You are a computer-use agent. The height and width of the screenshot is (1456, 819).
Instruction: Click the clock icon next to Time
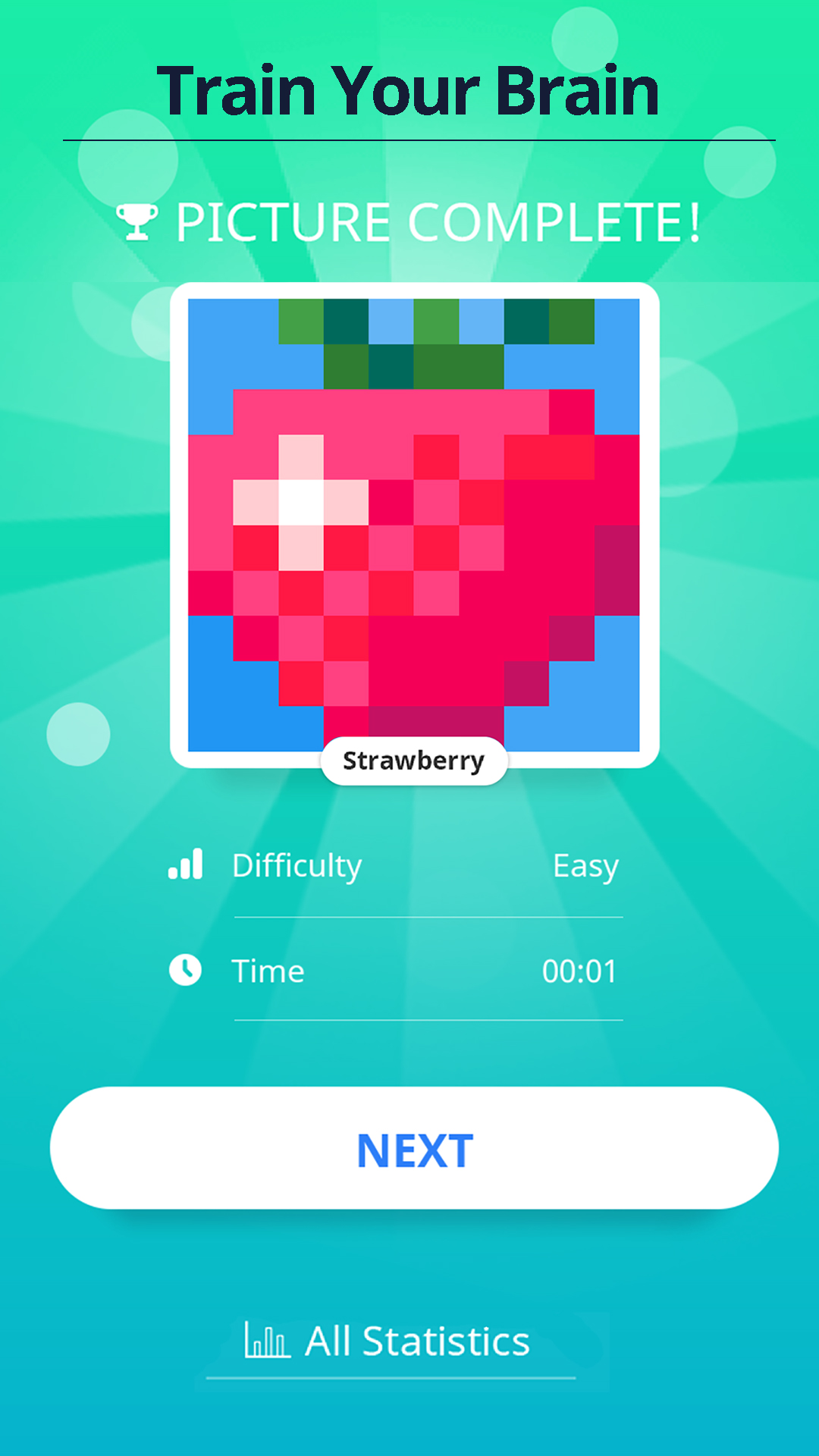pyautogui.click(x=187, y=969)
